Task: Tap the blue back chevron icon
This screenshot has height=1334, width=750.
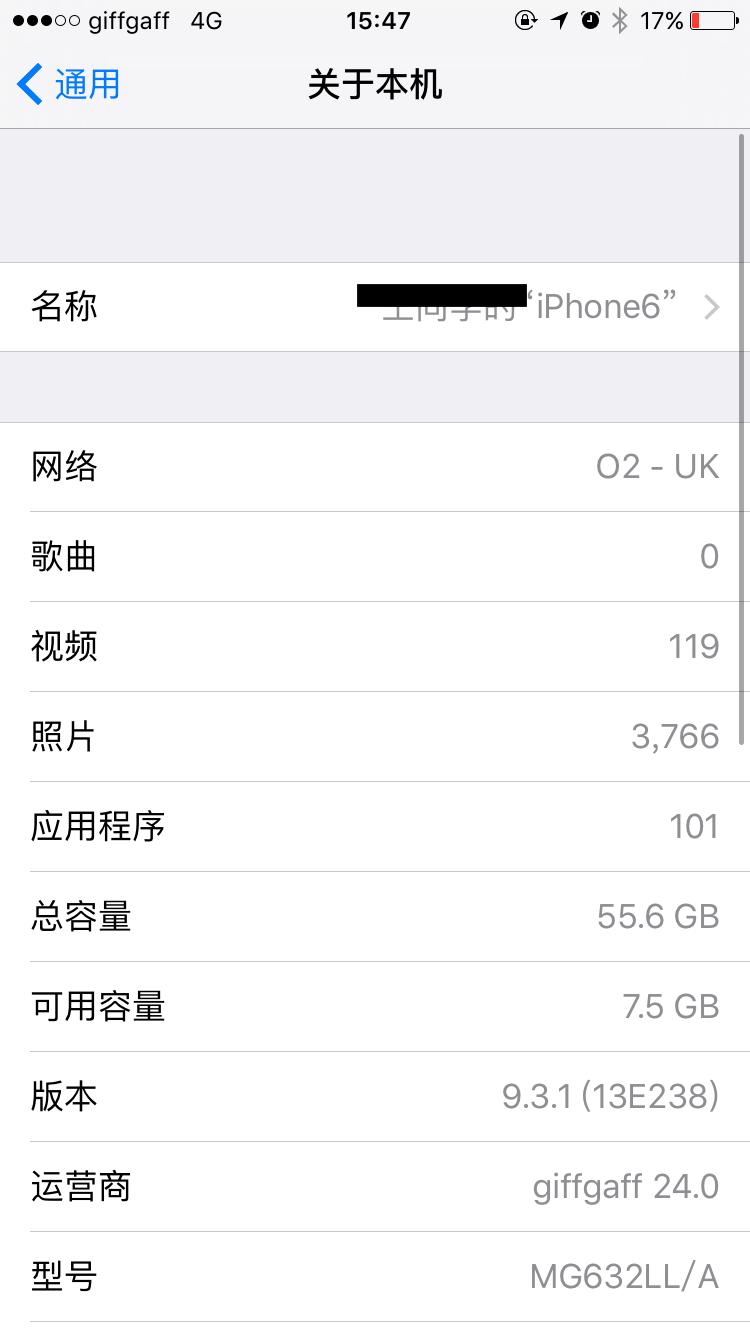Action: [28, 85]
